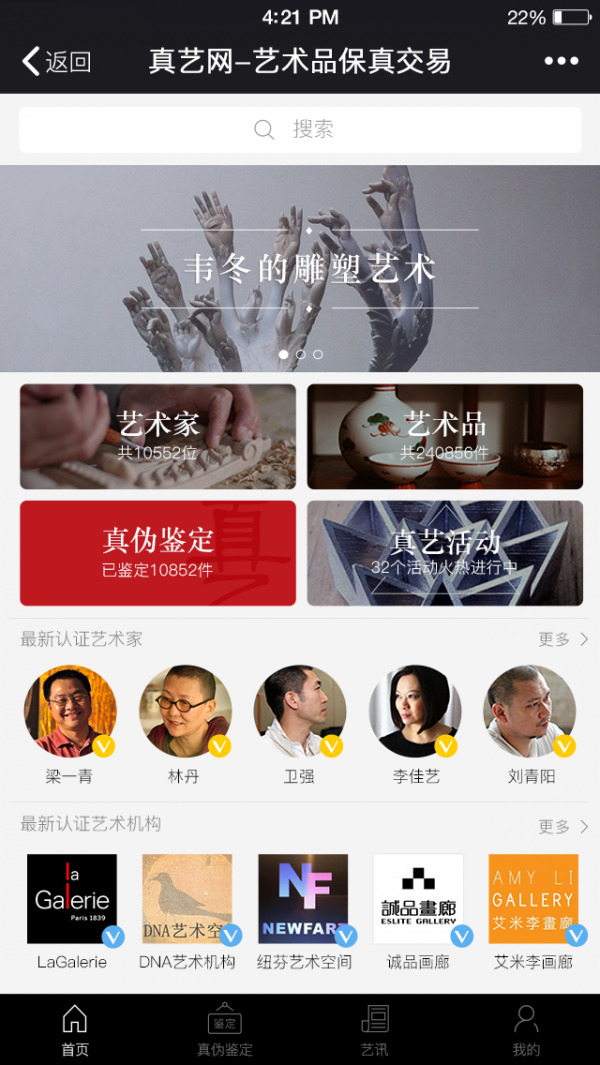
Task: Open artist 林丹's profile
Action: [185, 712]
